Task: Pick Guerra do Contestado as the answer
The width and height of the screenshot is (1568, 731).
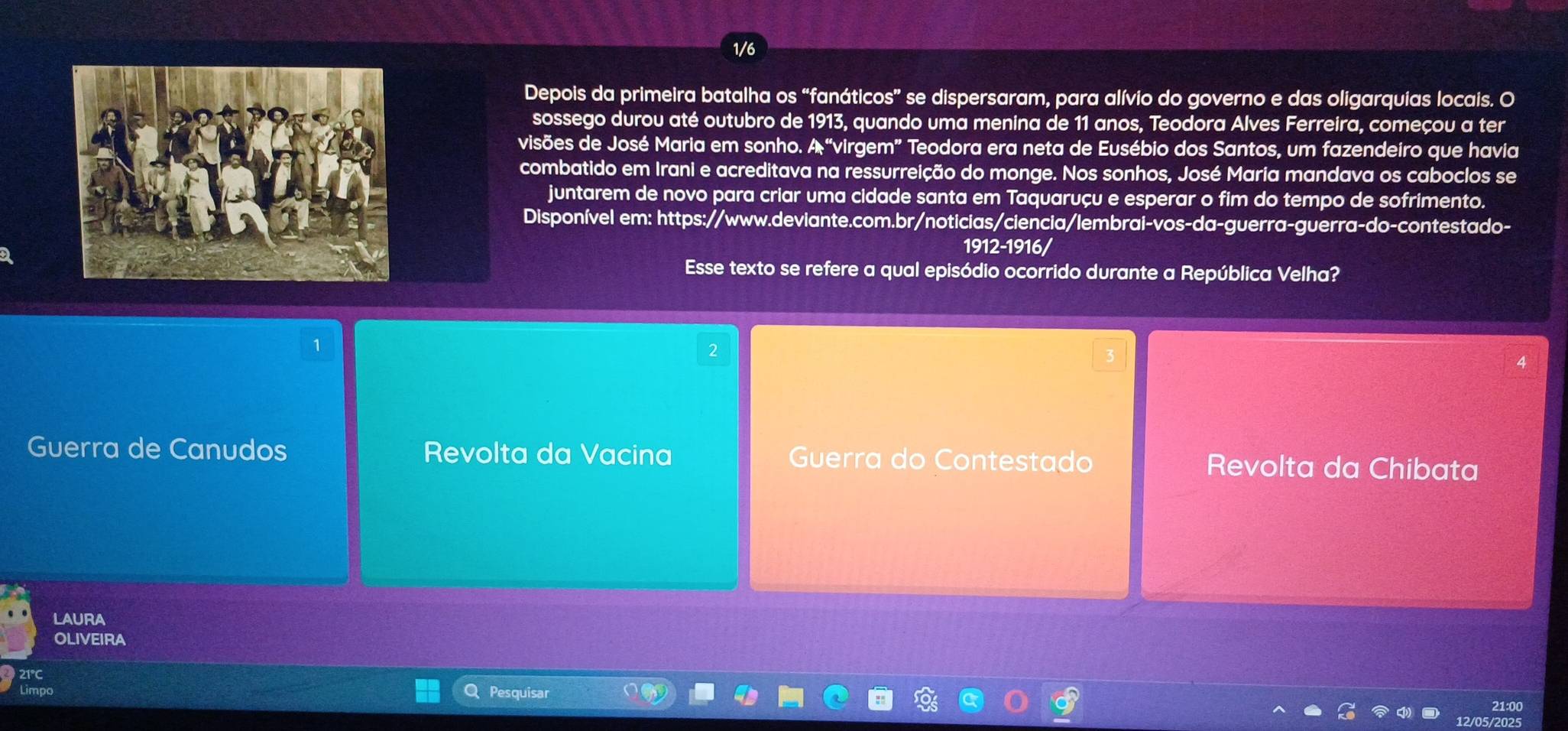Action: coord(940,460)
